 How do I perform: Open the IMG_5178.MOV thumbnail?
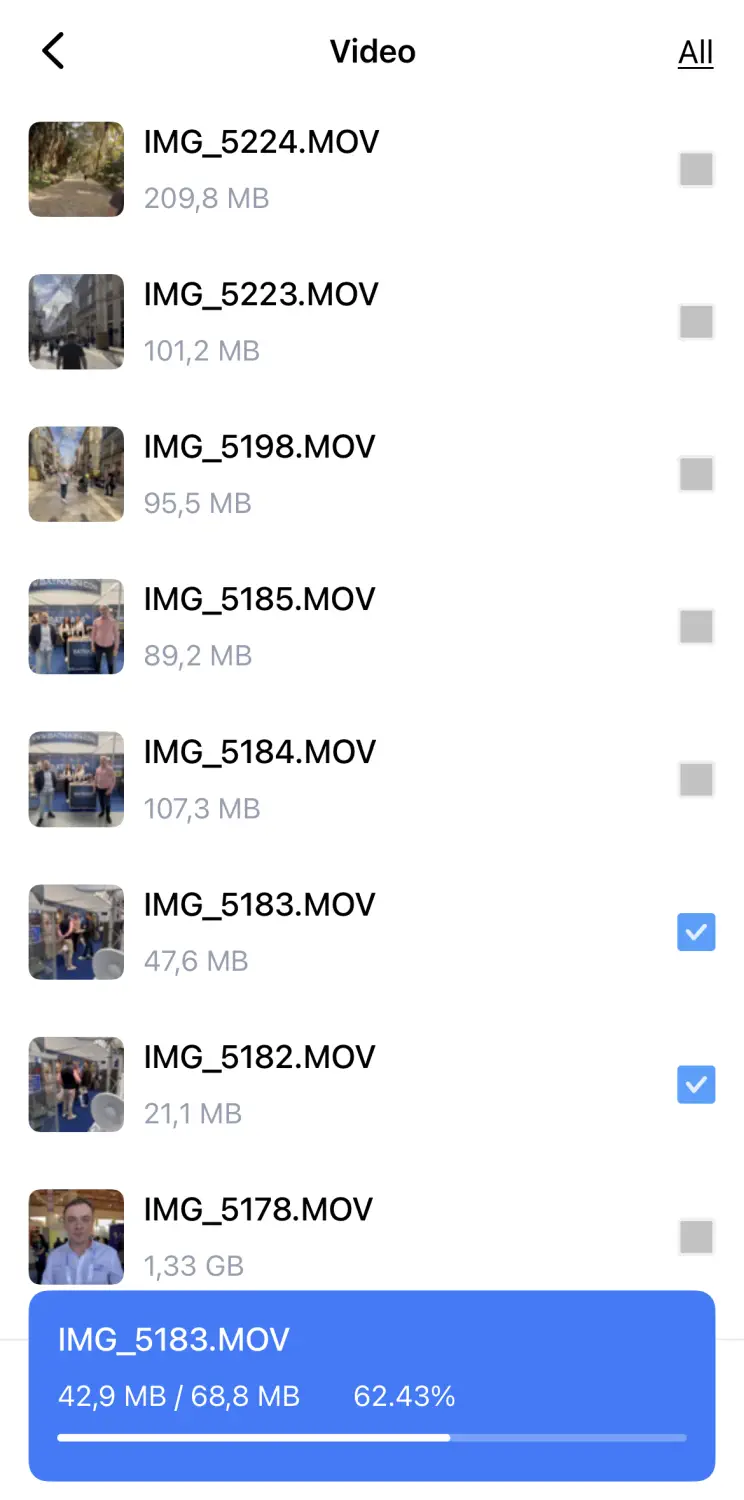coord(76,1236)
